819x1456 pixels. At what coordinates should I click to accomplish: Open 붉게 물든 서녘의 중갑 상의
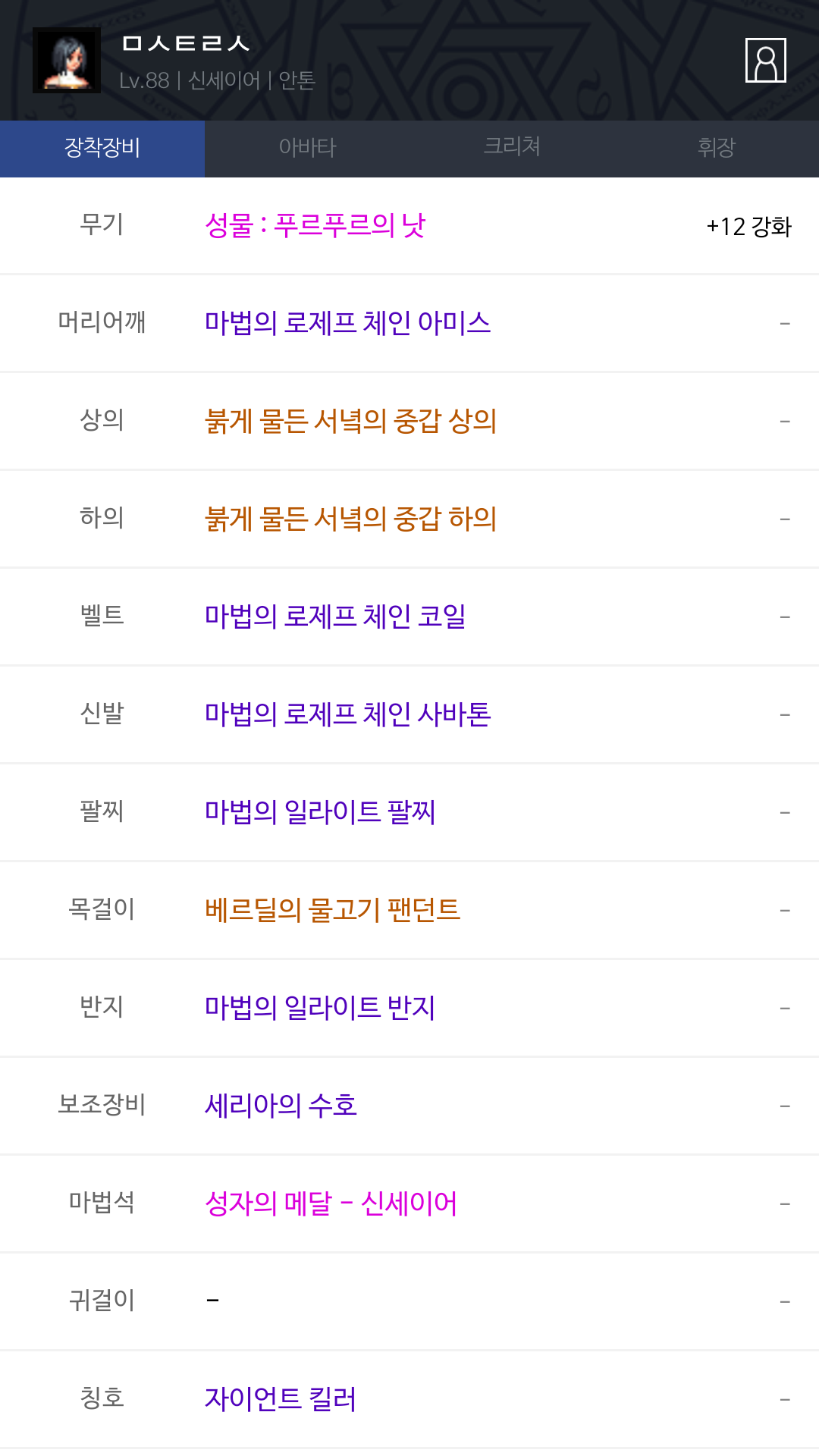tap(350, 421)
